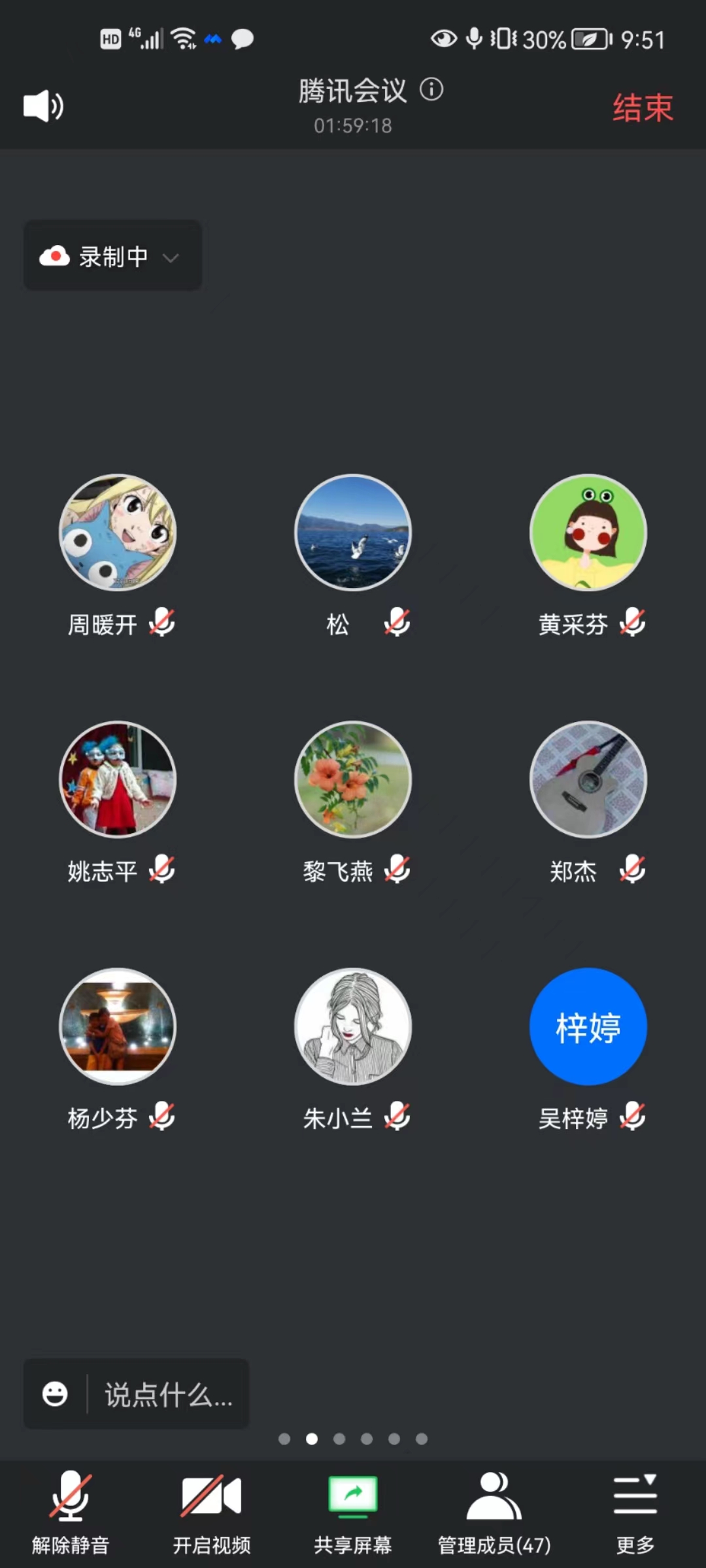Open participant 黎飞燕's tile

[353, 779]
